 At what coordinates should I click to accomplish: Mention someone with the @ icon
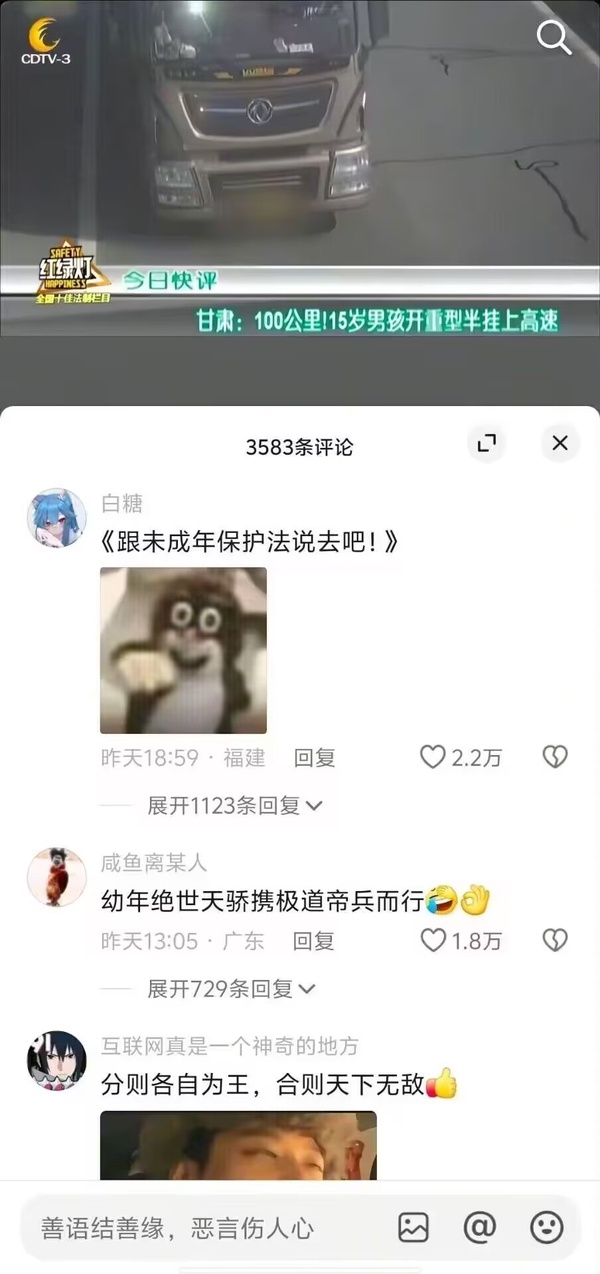pyautogui.click(x=480, y=1227)
